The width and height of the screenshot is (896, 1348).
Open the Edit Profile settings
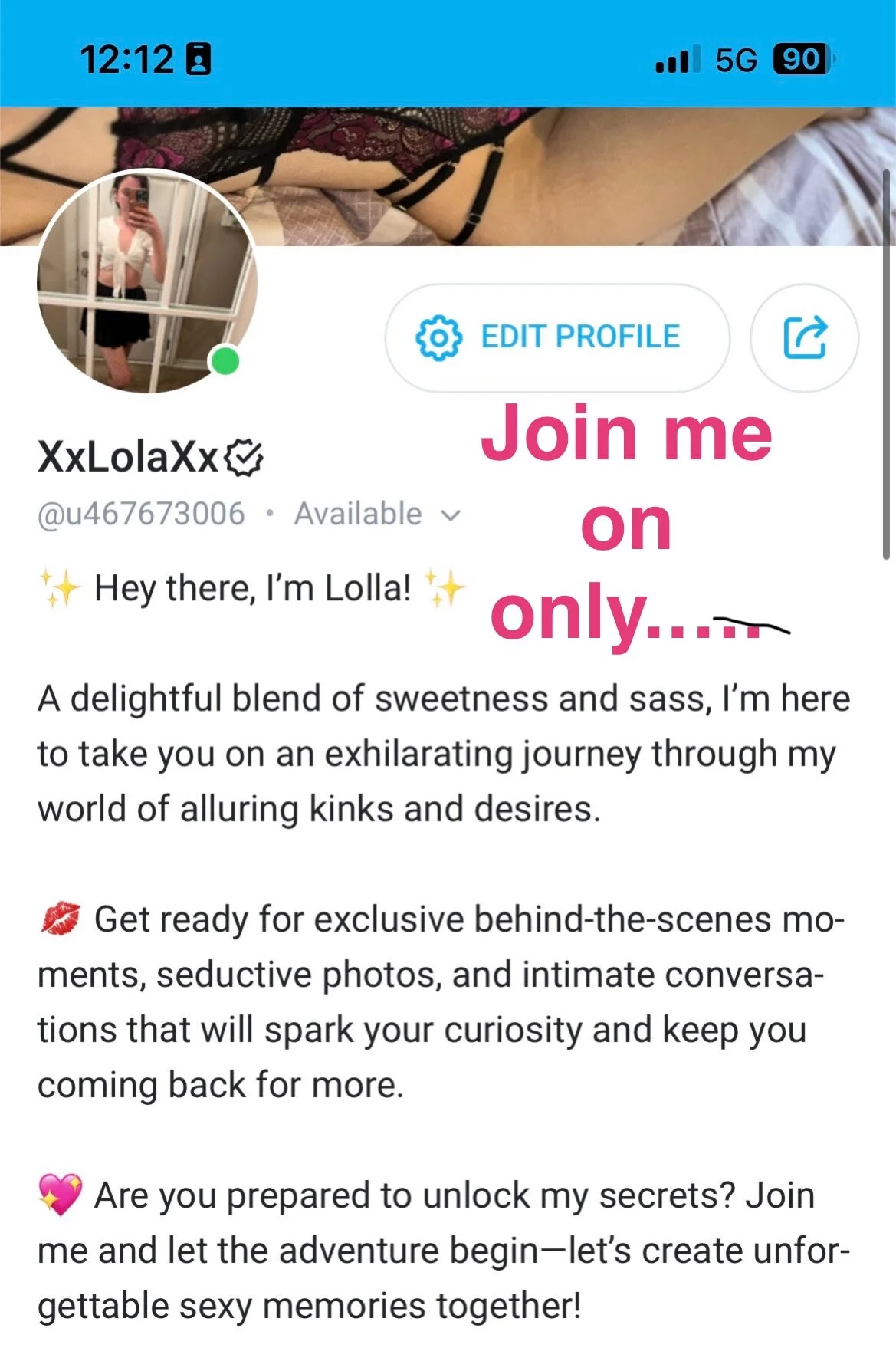point(556,337)
